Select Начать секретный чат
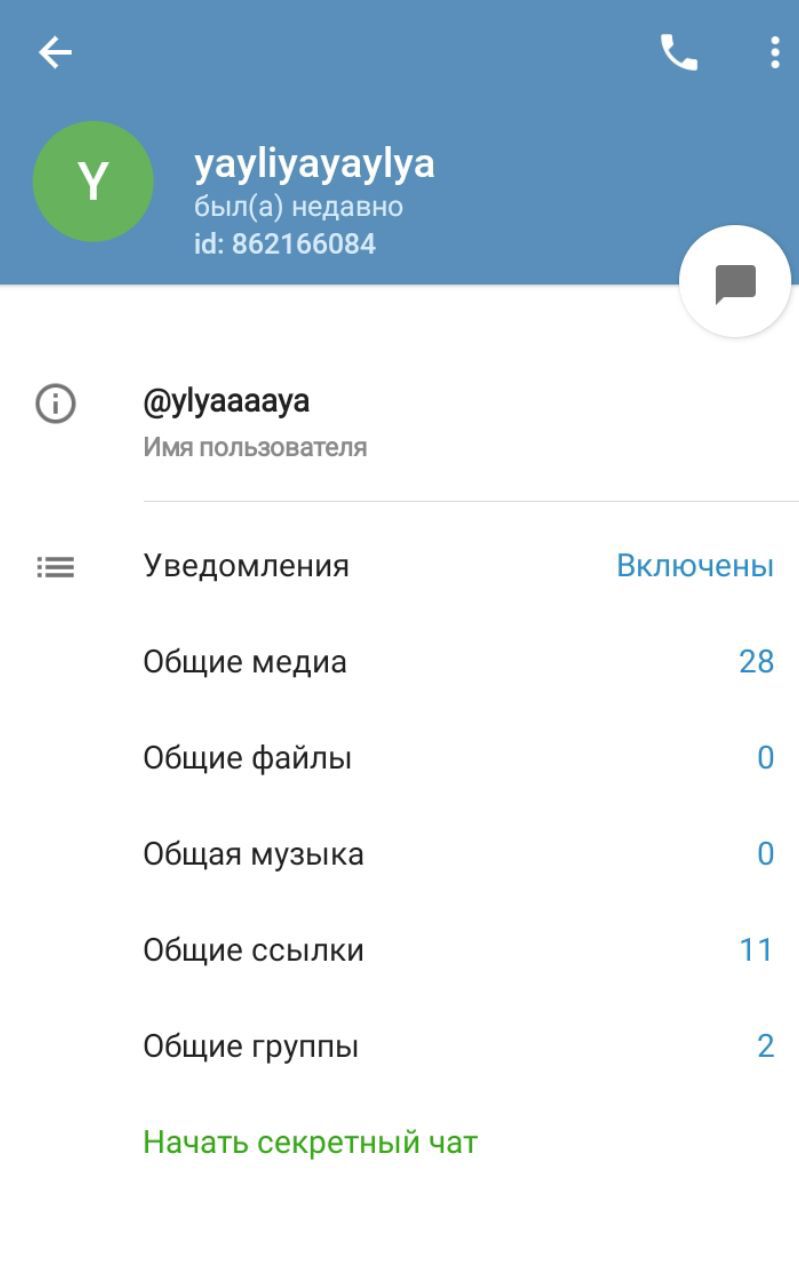This screenshot has width=799, height=1279. coord(310,1142)
